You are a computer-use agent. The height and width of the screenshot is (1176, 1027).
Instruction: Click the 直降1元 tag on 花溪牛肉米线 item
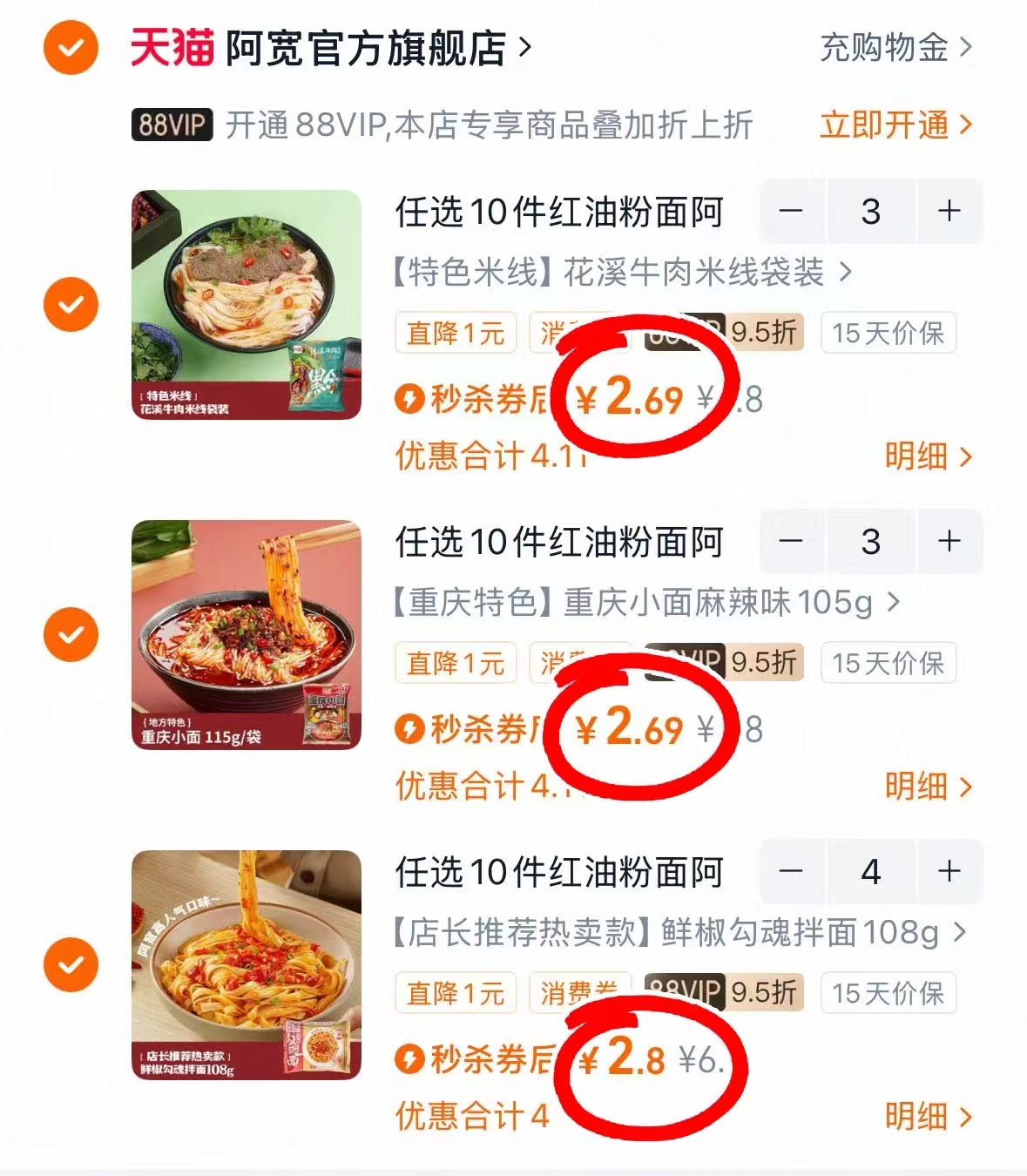coord(455,332)
